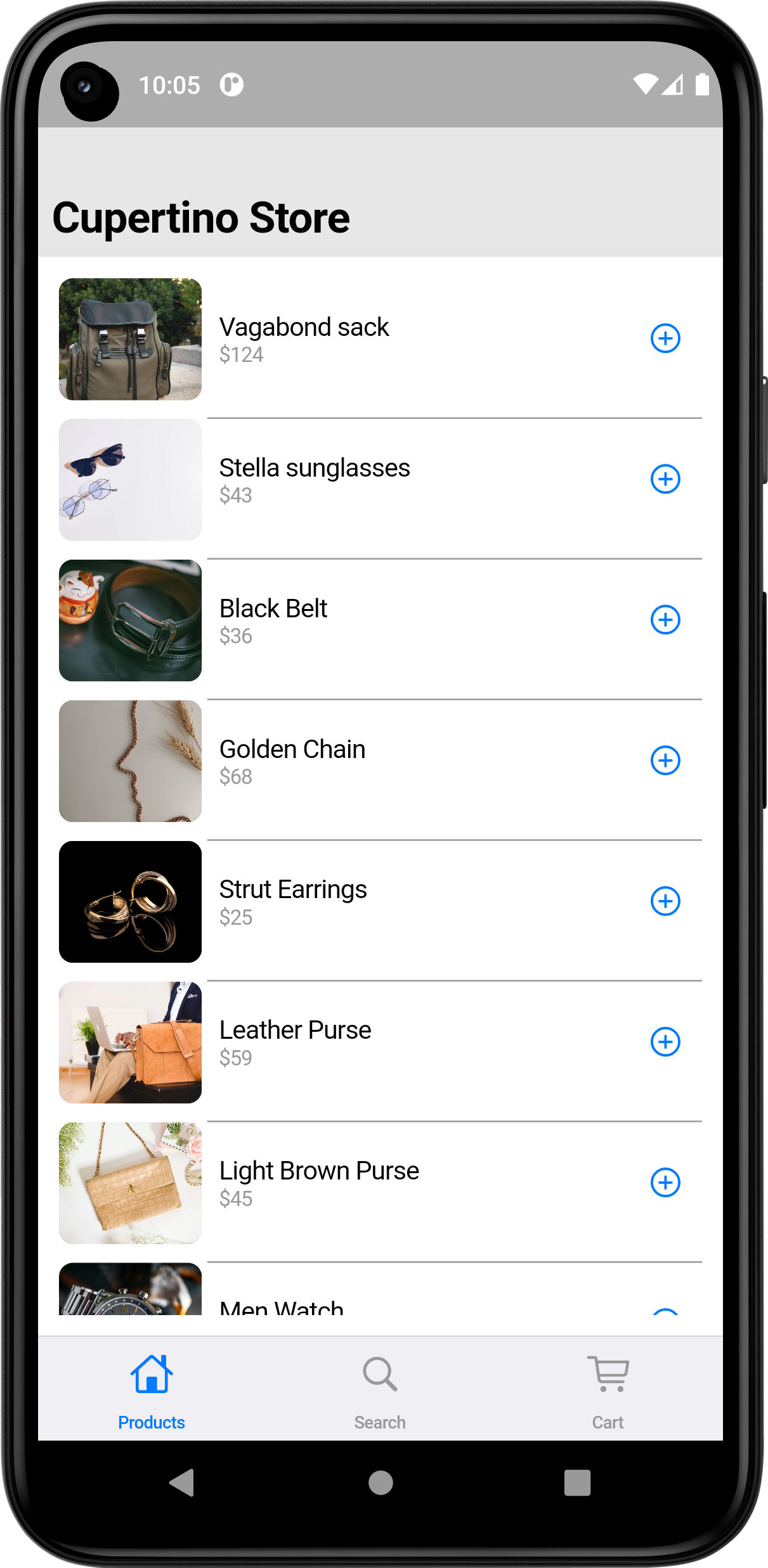The width and height of the screenshot is (768, 1568).
Task: Select the Golden Chain product row
Action: point(381,760)
